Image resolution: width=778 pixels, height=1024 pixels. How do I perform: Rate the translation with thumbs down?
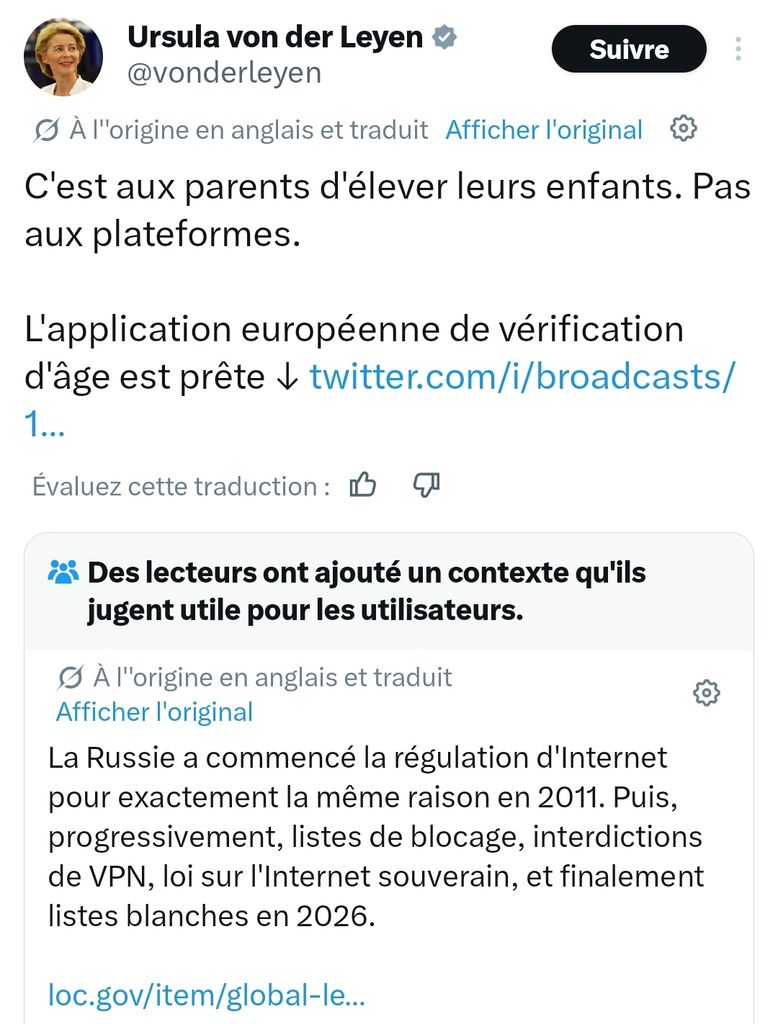tap(427, 486)
